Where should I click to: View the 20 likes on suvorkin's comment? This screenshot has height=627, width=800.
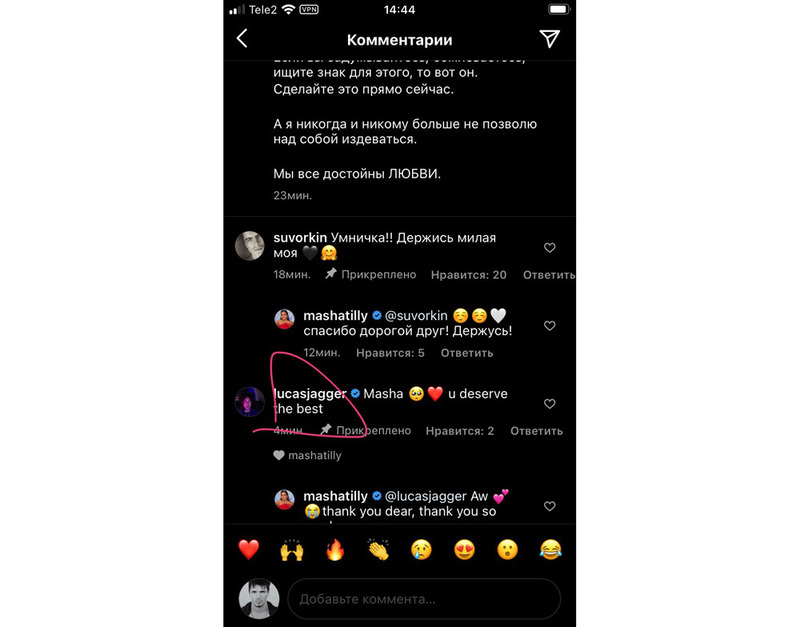468,275
